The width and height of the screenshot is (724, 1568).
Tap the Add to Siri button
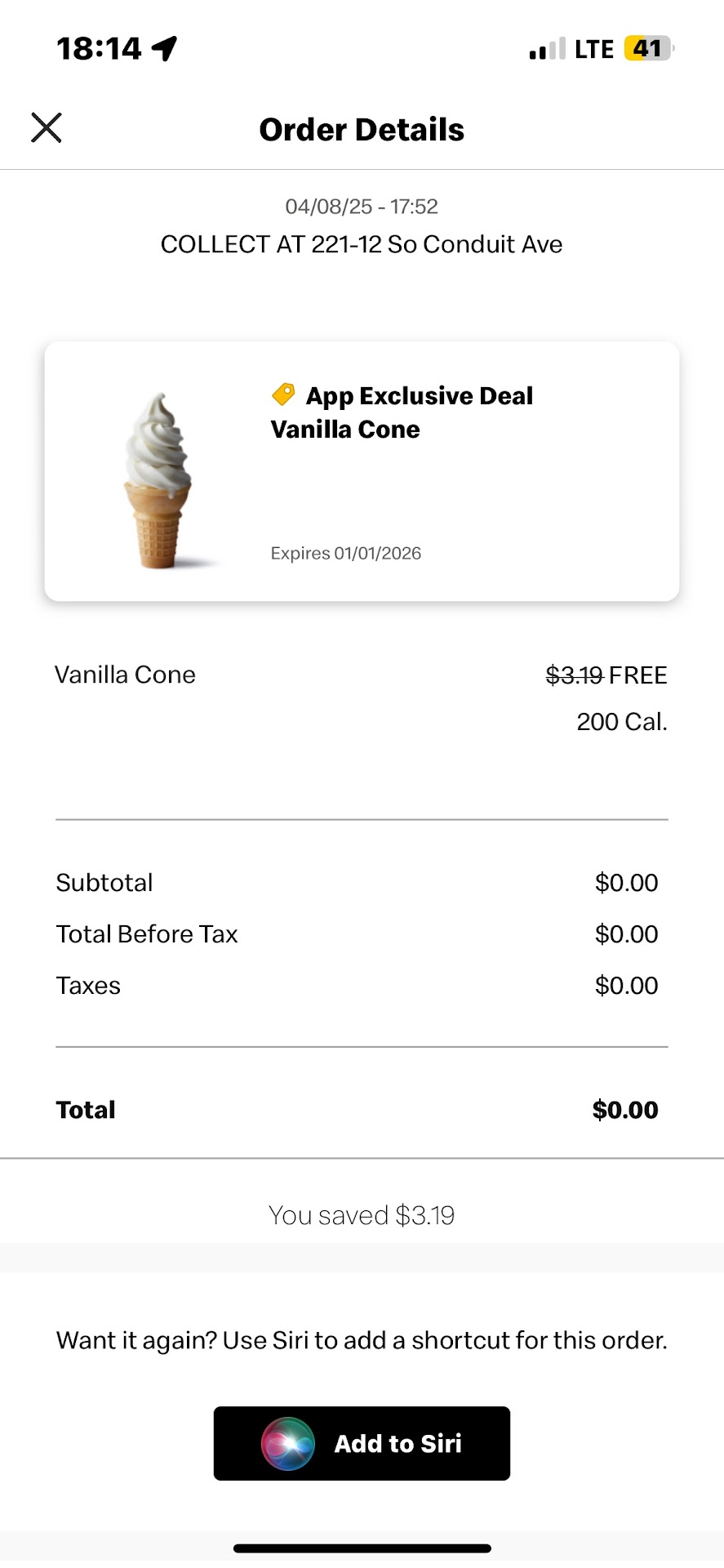click(x=362, y=1443)
